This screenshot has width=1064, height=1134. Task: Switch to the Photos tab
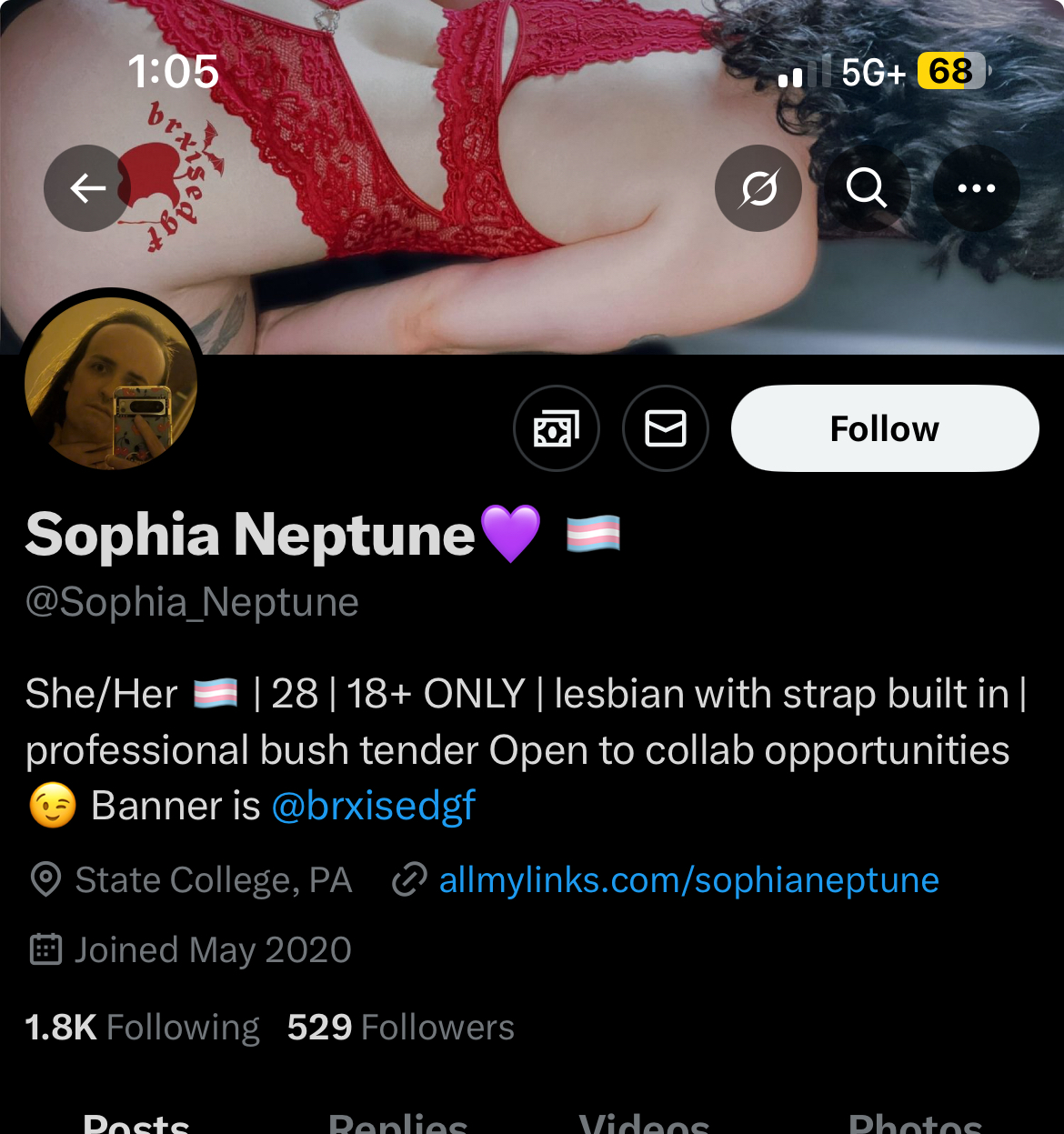coord(915,1122)
